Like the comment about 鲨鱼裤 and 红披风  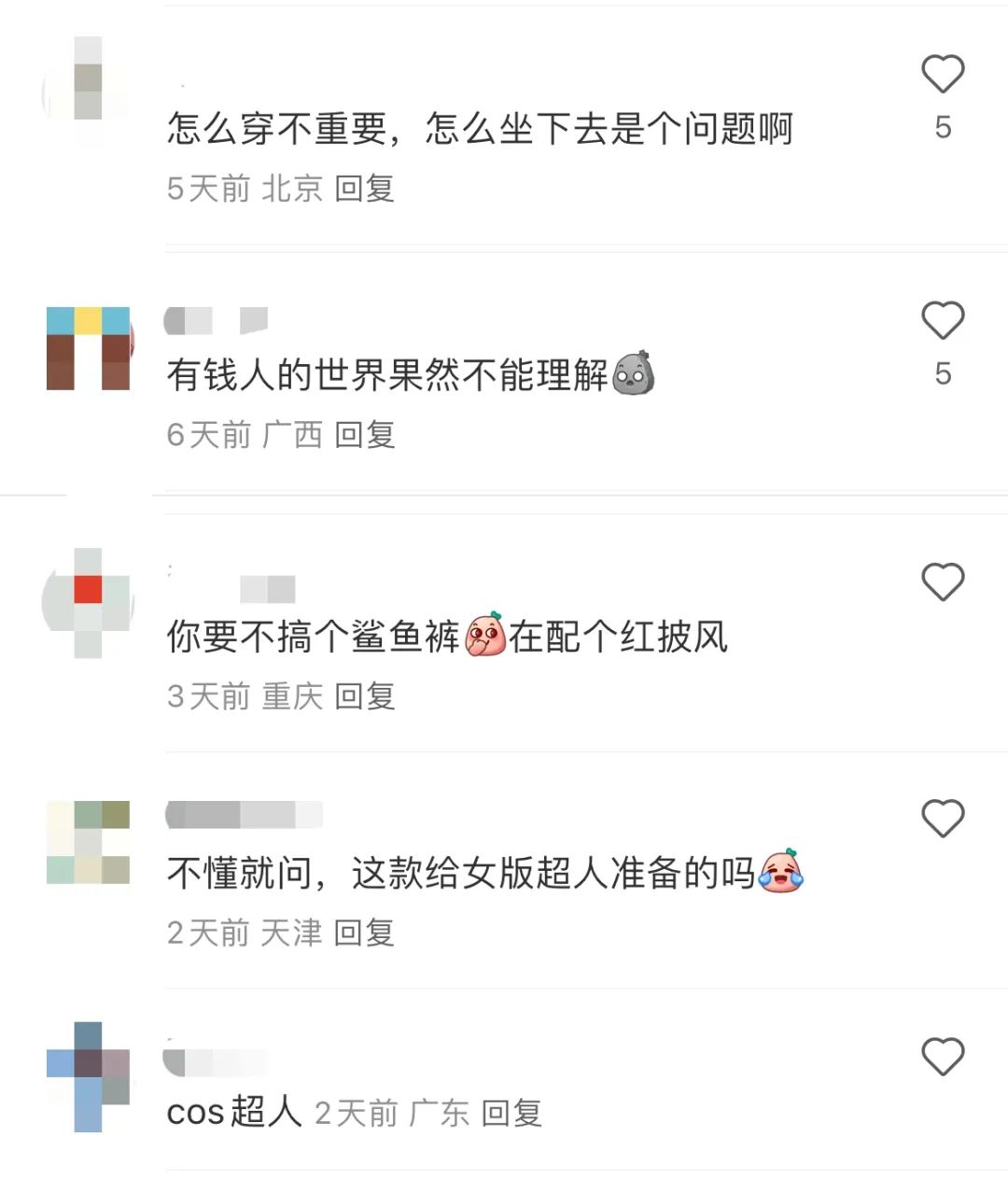[x=943, y=582]
